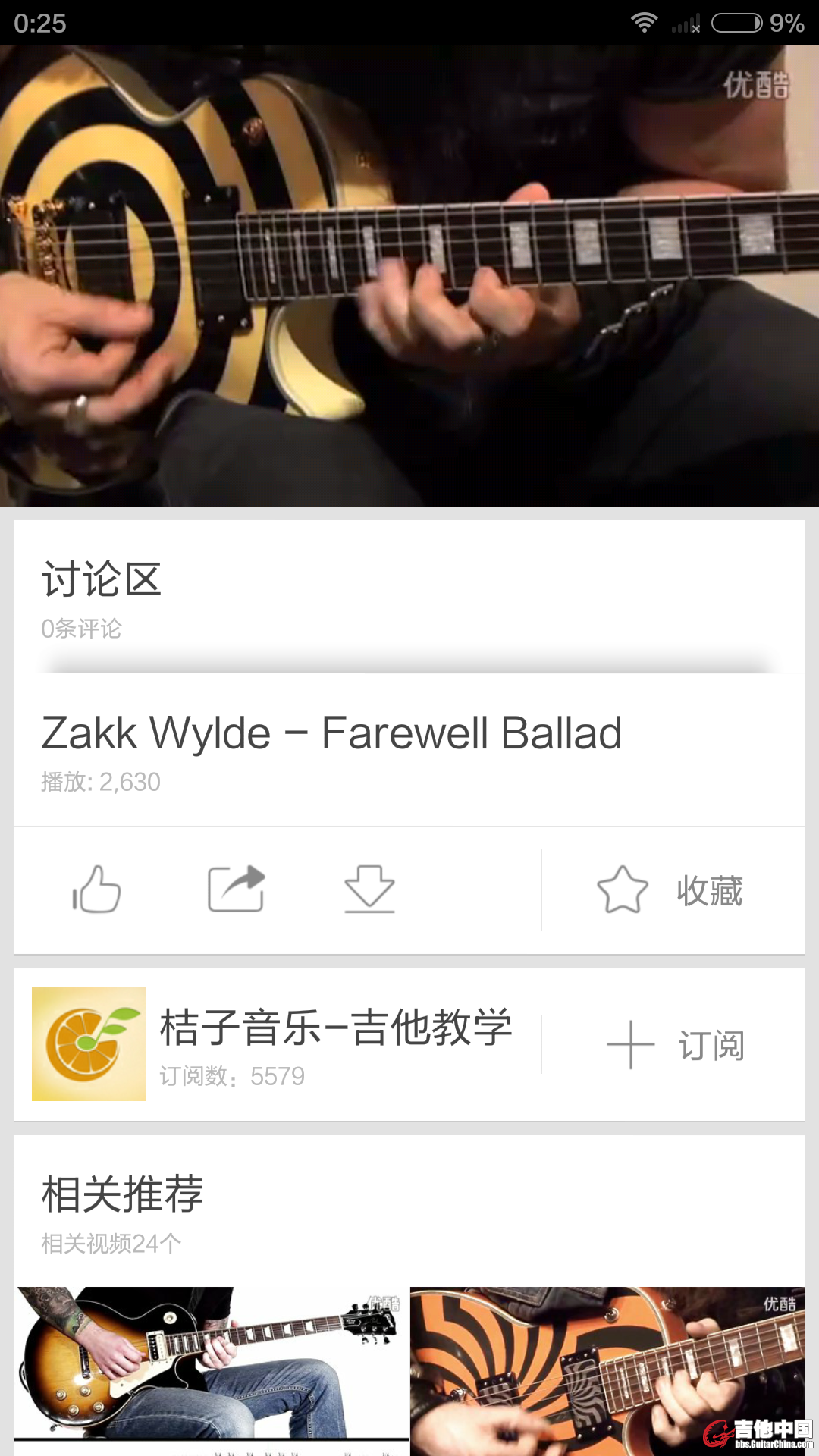Viewport: 819px width, 1456px height.
Task: Tap the video player showing the guitar
Action: (x=409, y=276)
